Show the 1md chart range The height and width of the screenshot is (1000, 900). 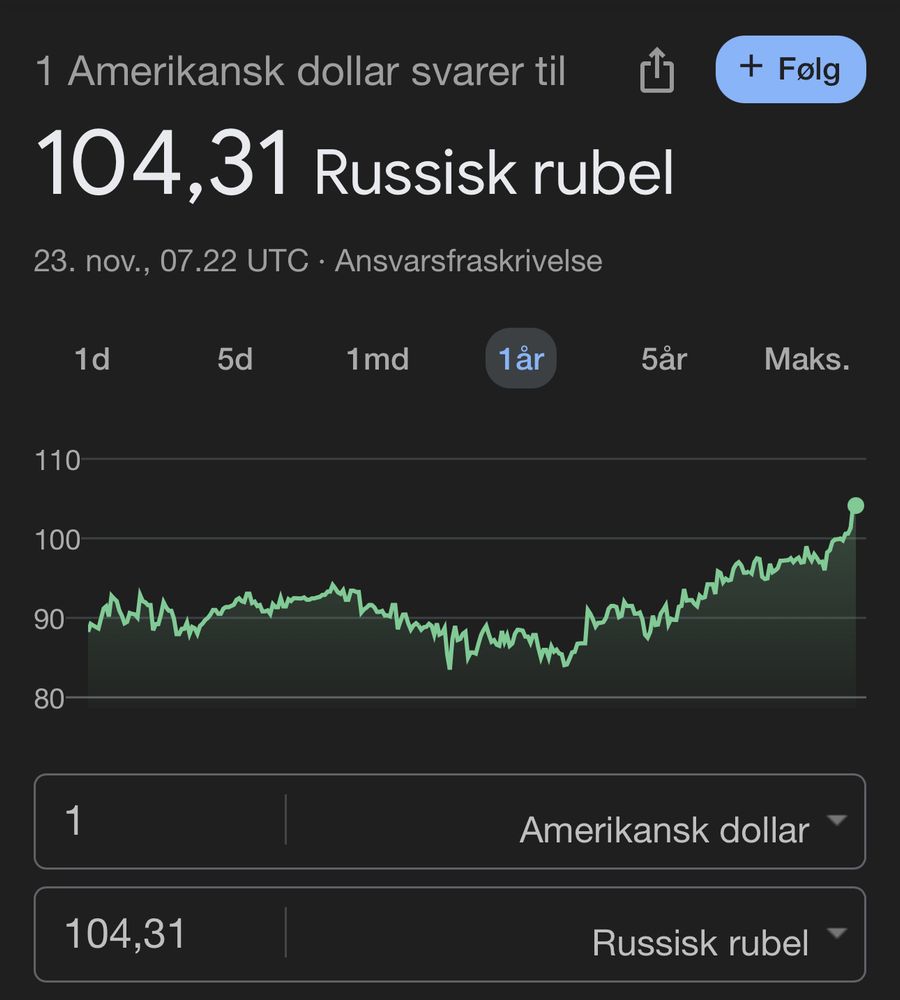pos(377,360)
